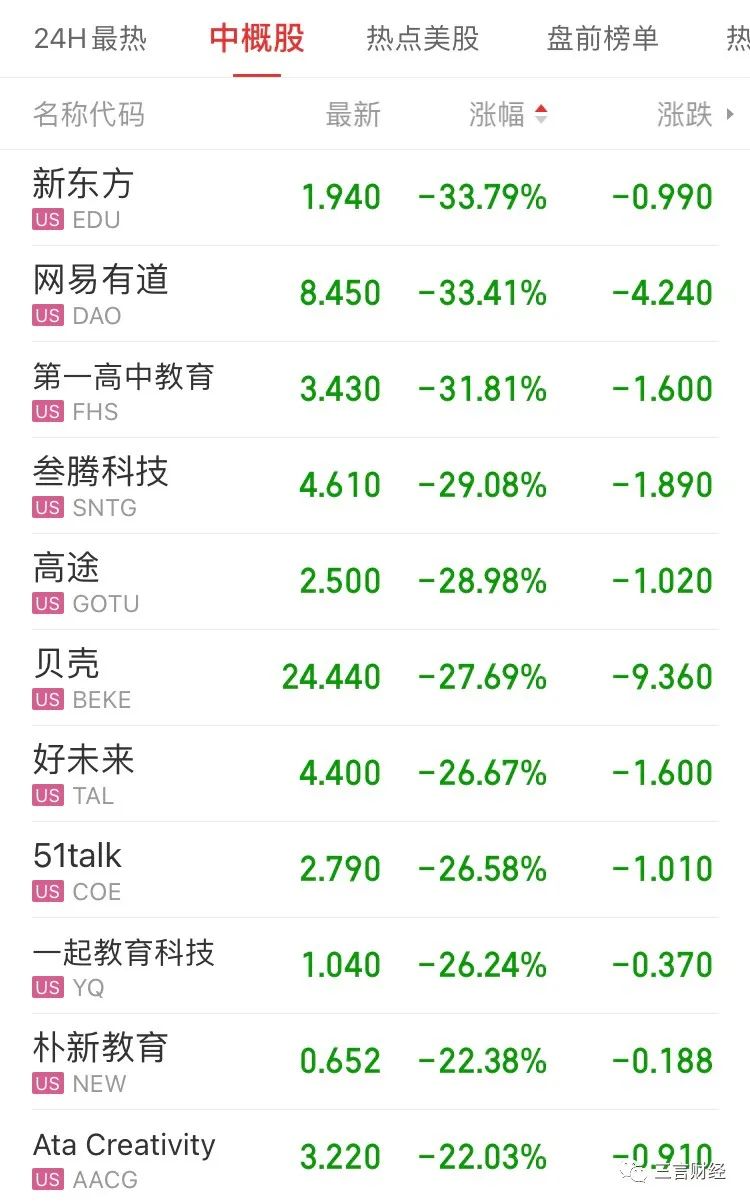This screenshot has width=750, height=1204.
Task: Tap the 涨跌 column header
Action: pos(684,115)
